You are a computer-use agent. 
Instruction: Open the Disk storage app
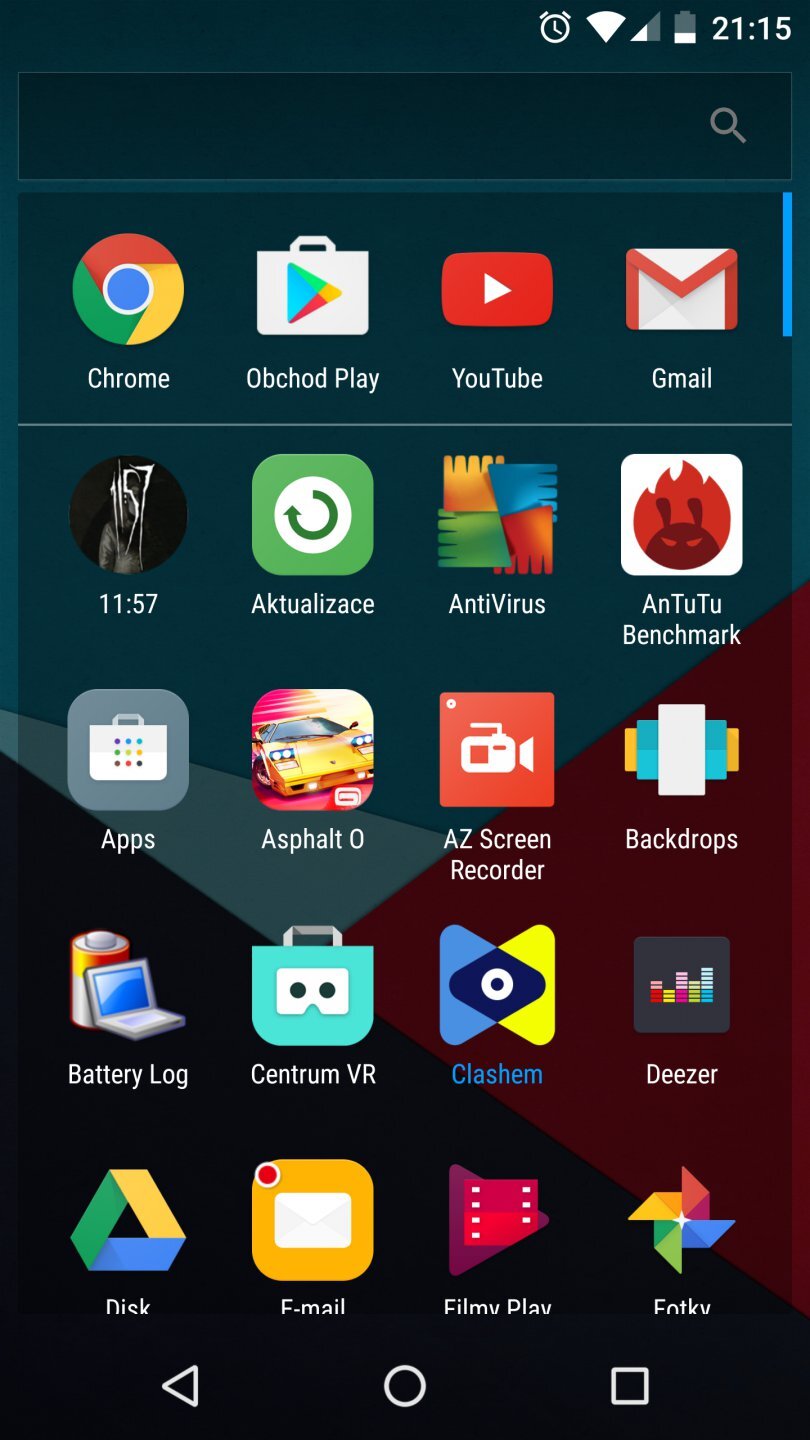pos(128,1220)
